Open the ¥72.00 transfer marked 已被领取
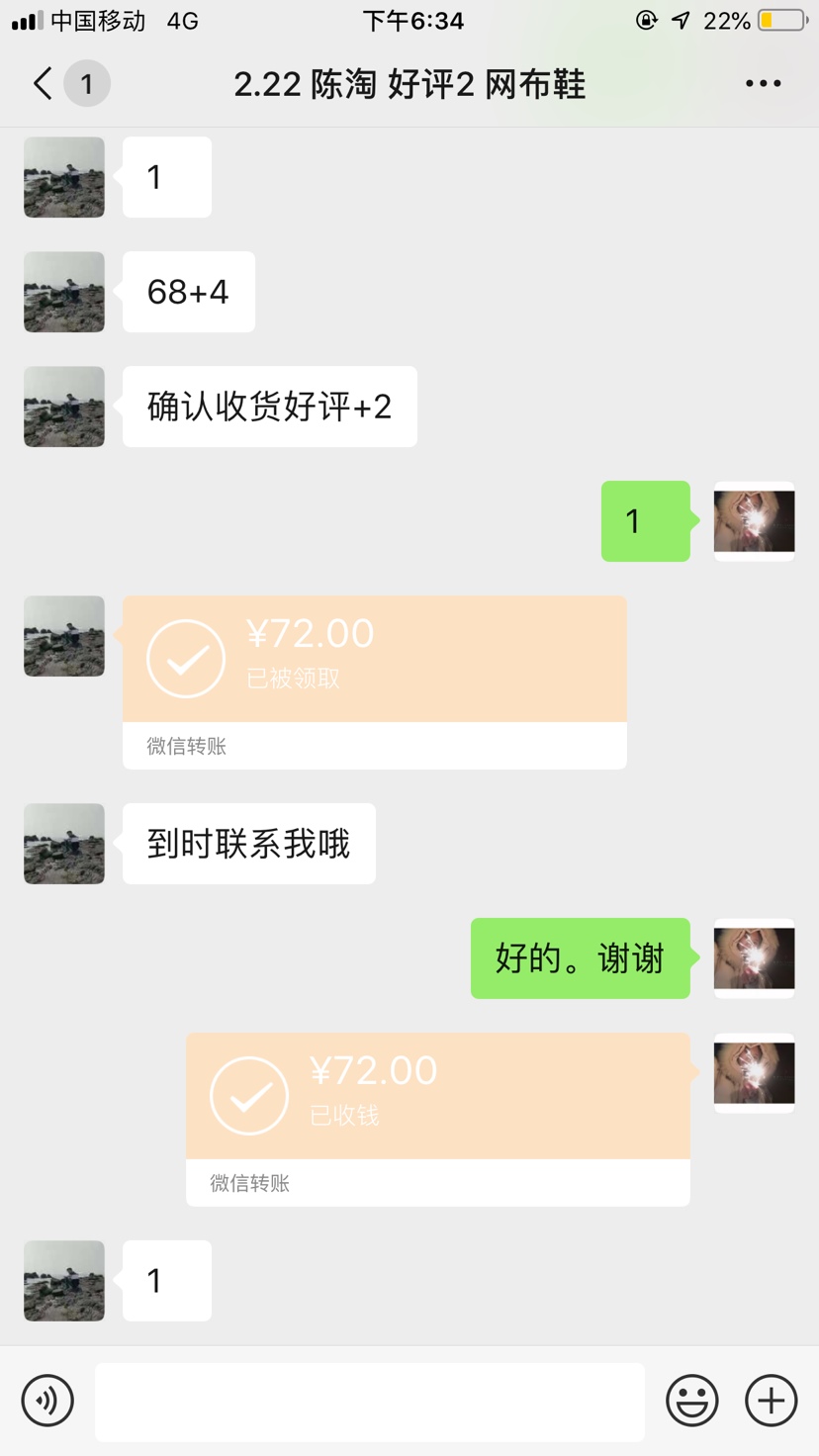The image size is (819, 1456). [374, 660]
